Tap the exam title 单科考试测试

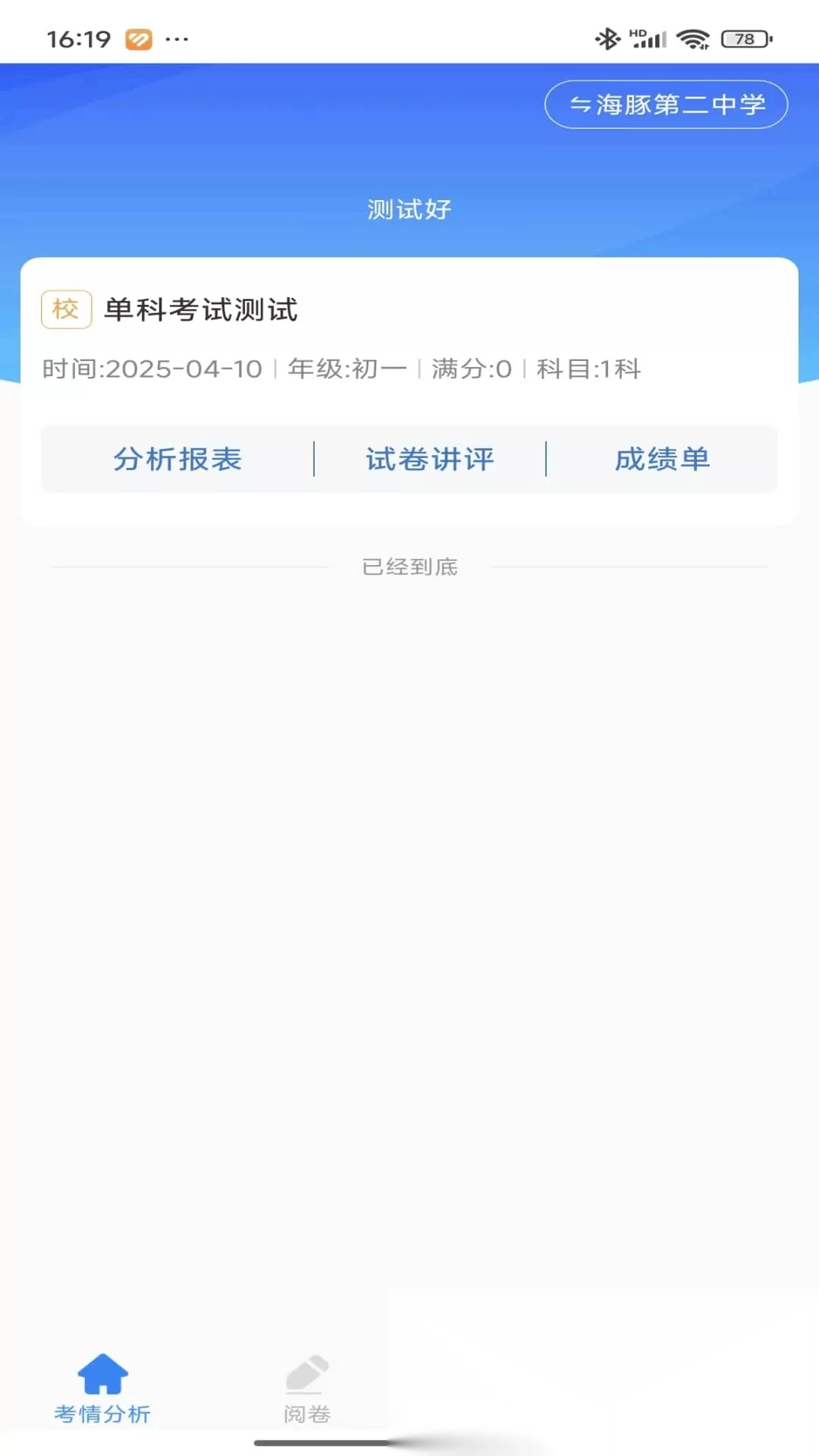tap(202, 309)
